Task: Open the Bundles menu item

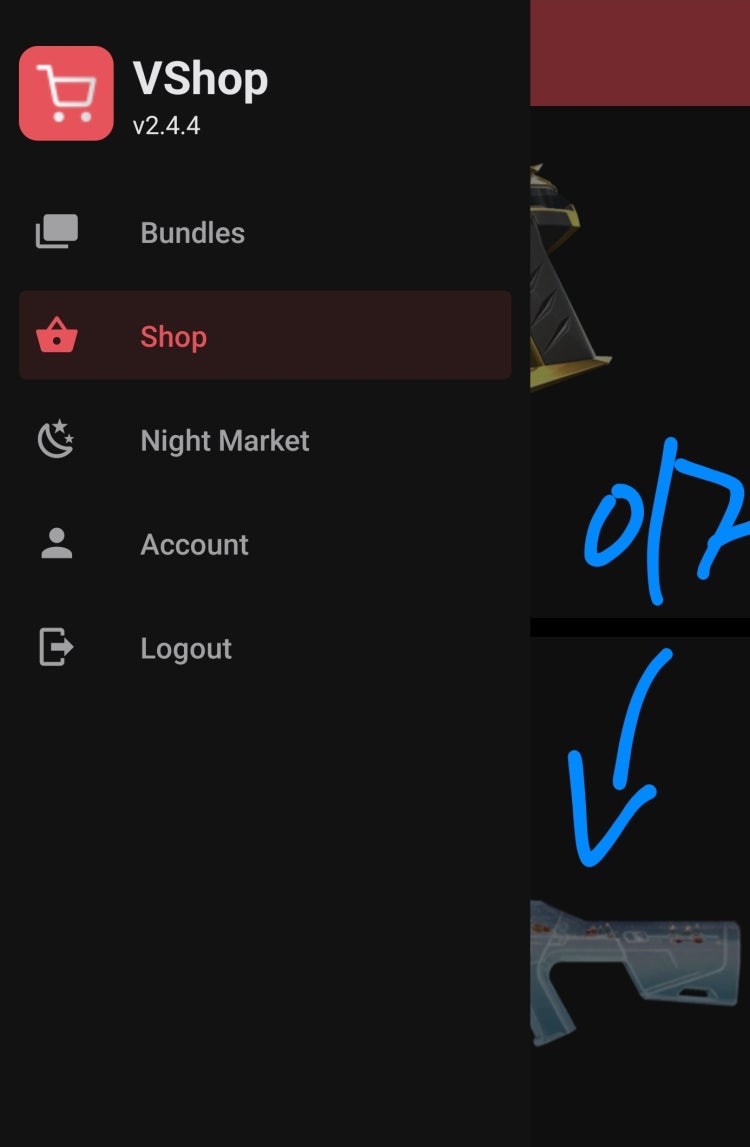Action: click(x=192, y=233)
